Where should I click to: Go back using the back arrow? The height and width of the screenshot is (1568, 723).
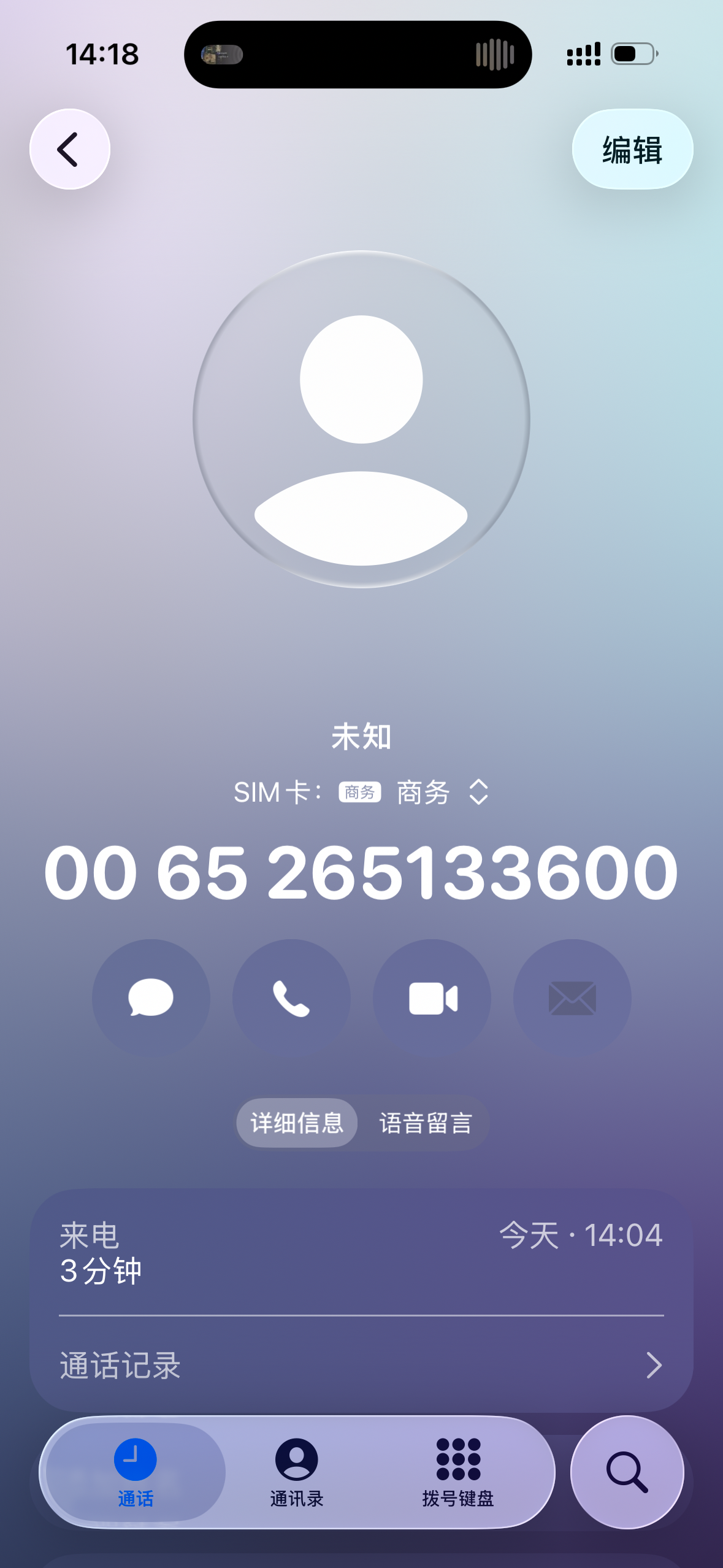70,149
